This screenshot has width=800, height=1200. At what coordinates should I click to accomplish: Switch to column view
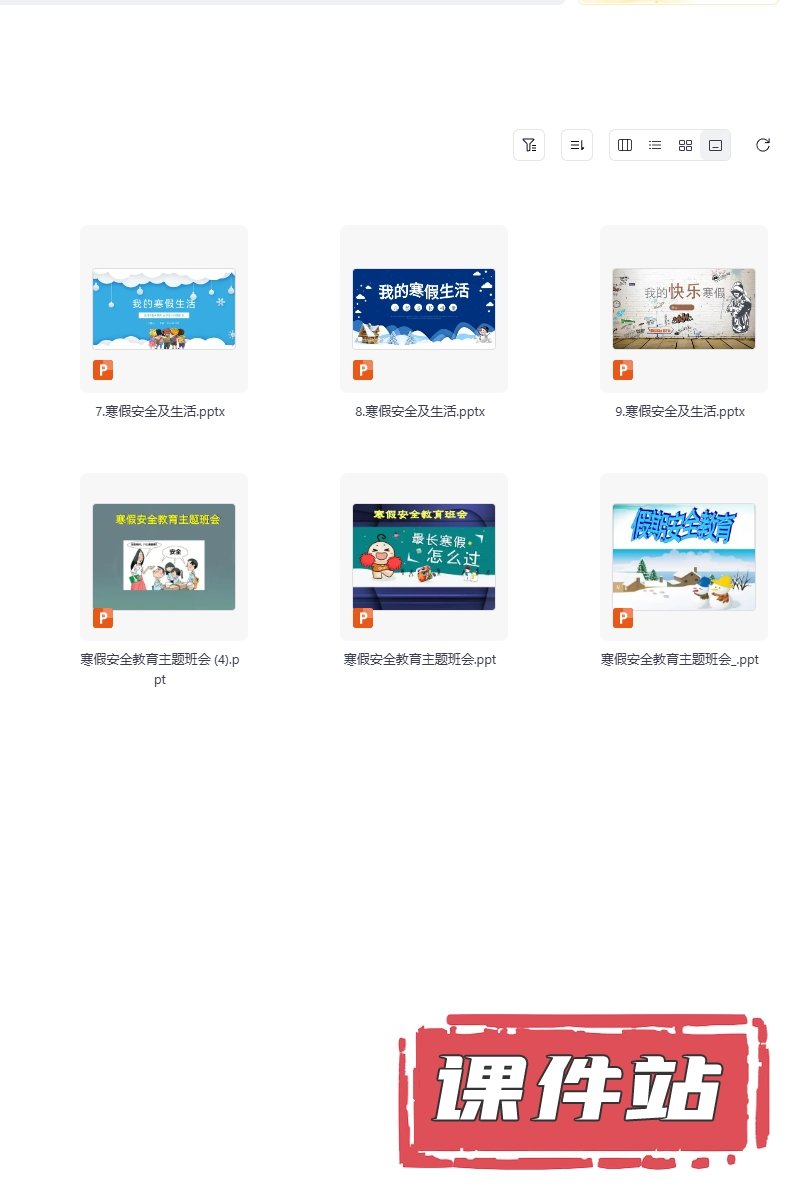pyautogui.click(x=625, y=145)
